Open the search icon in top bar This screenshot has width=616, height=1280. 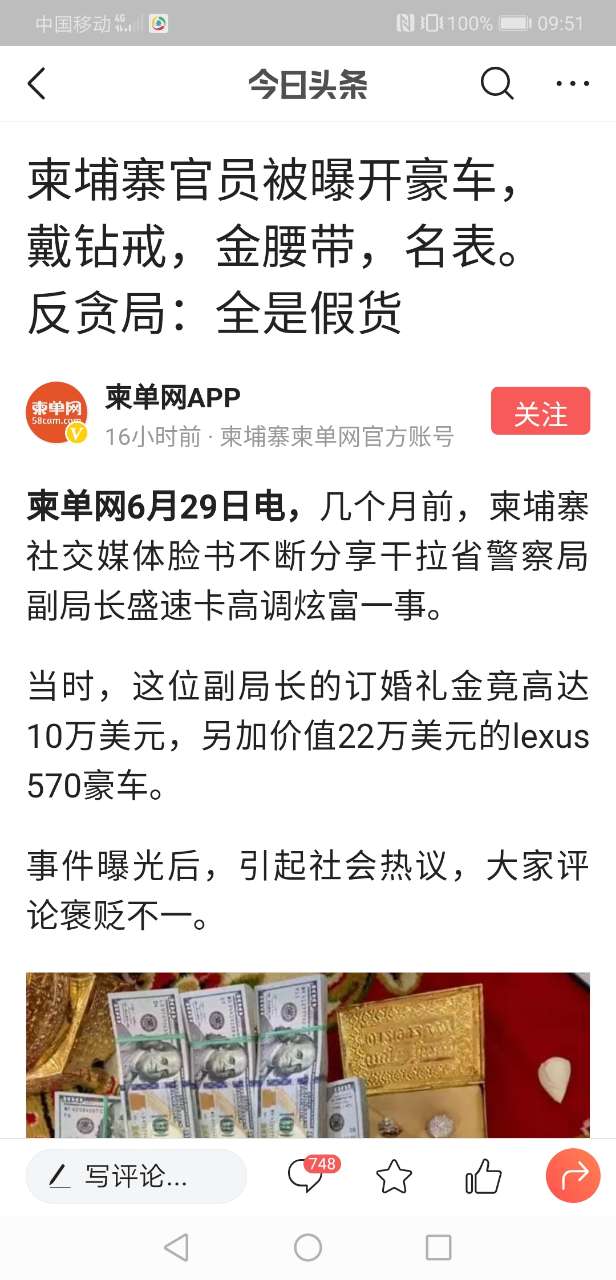496,85
